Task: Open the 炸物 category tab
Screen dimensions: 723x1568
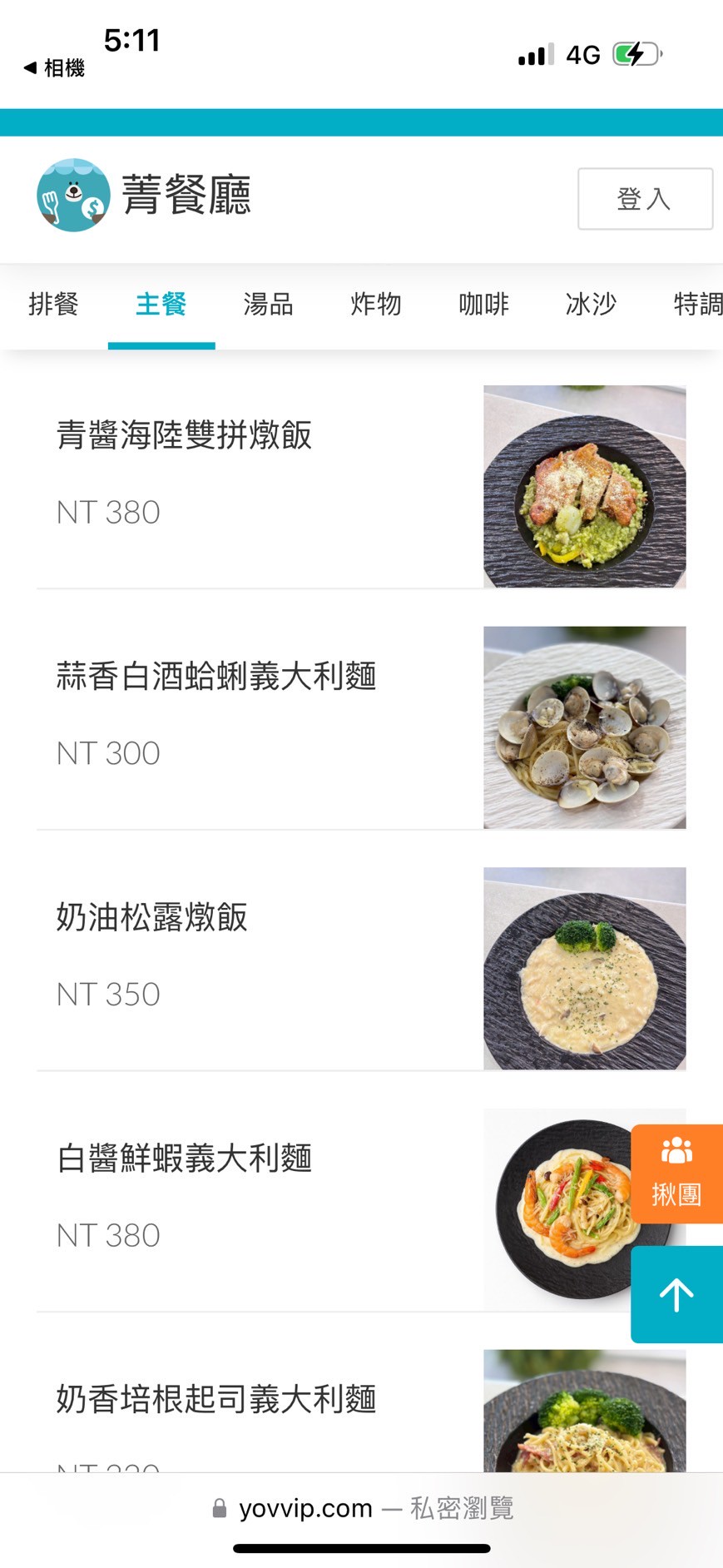Action: pos(376,305)
